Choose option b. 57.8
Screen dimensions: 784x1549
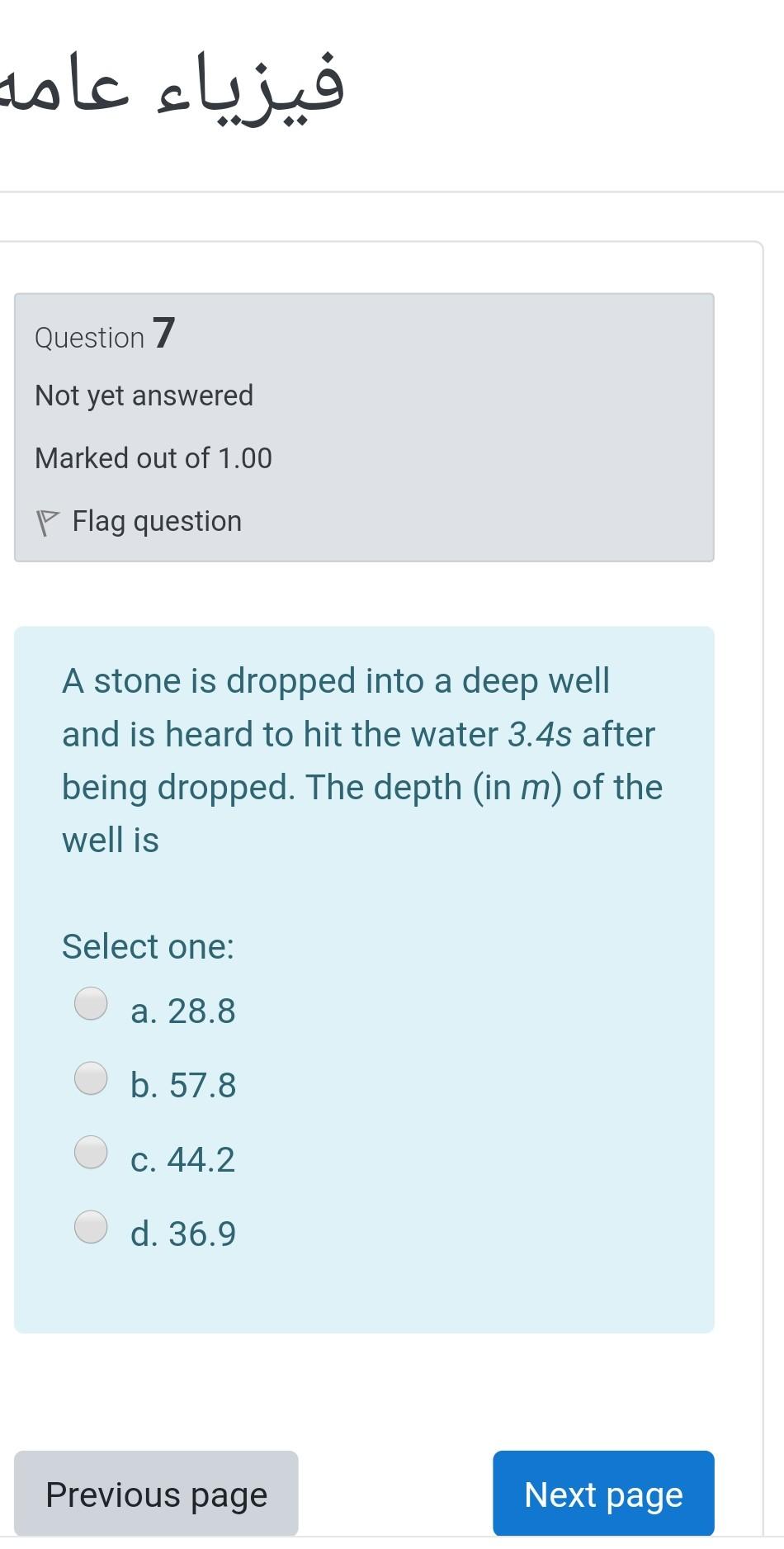[x=91, y=1078]
